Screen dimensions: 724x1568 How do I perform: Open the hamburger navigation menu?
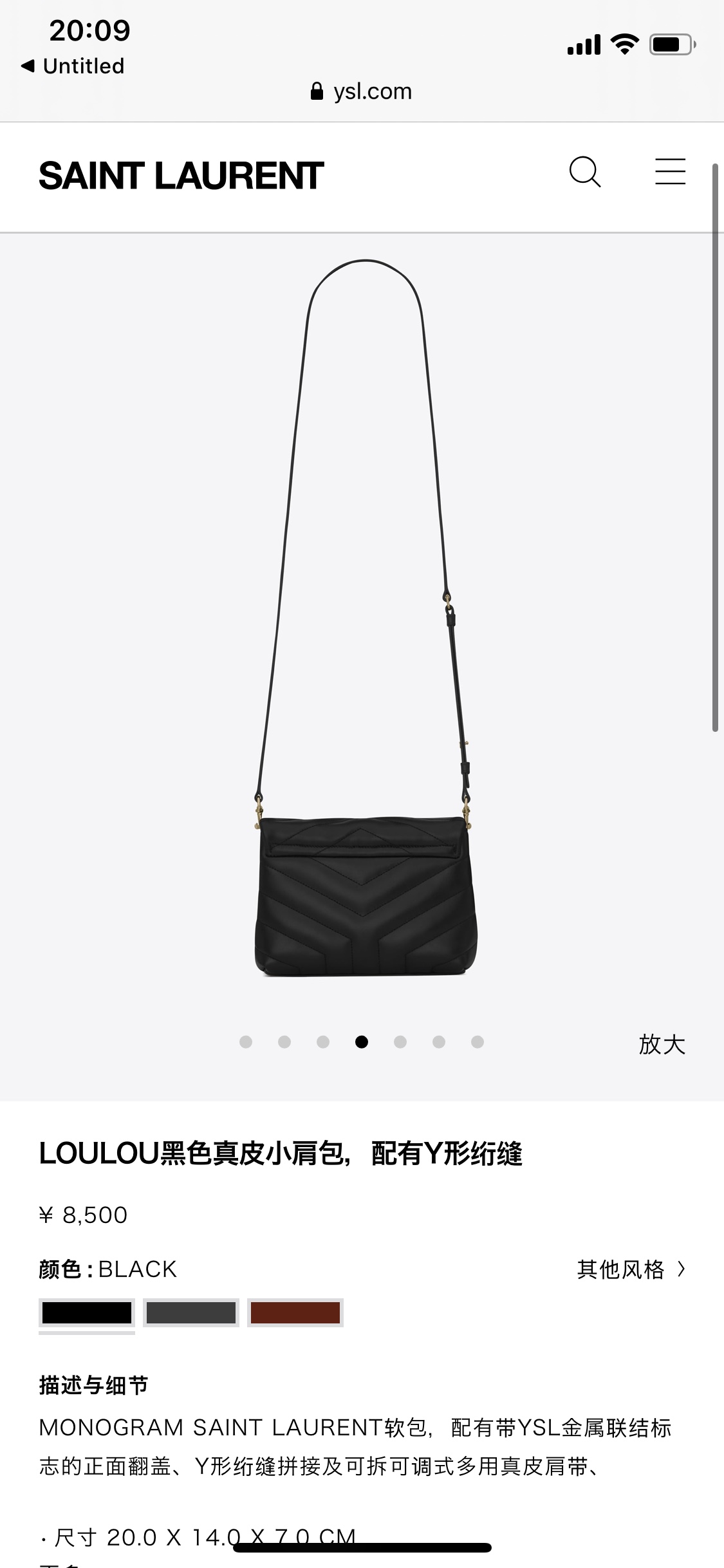670,171
